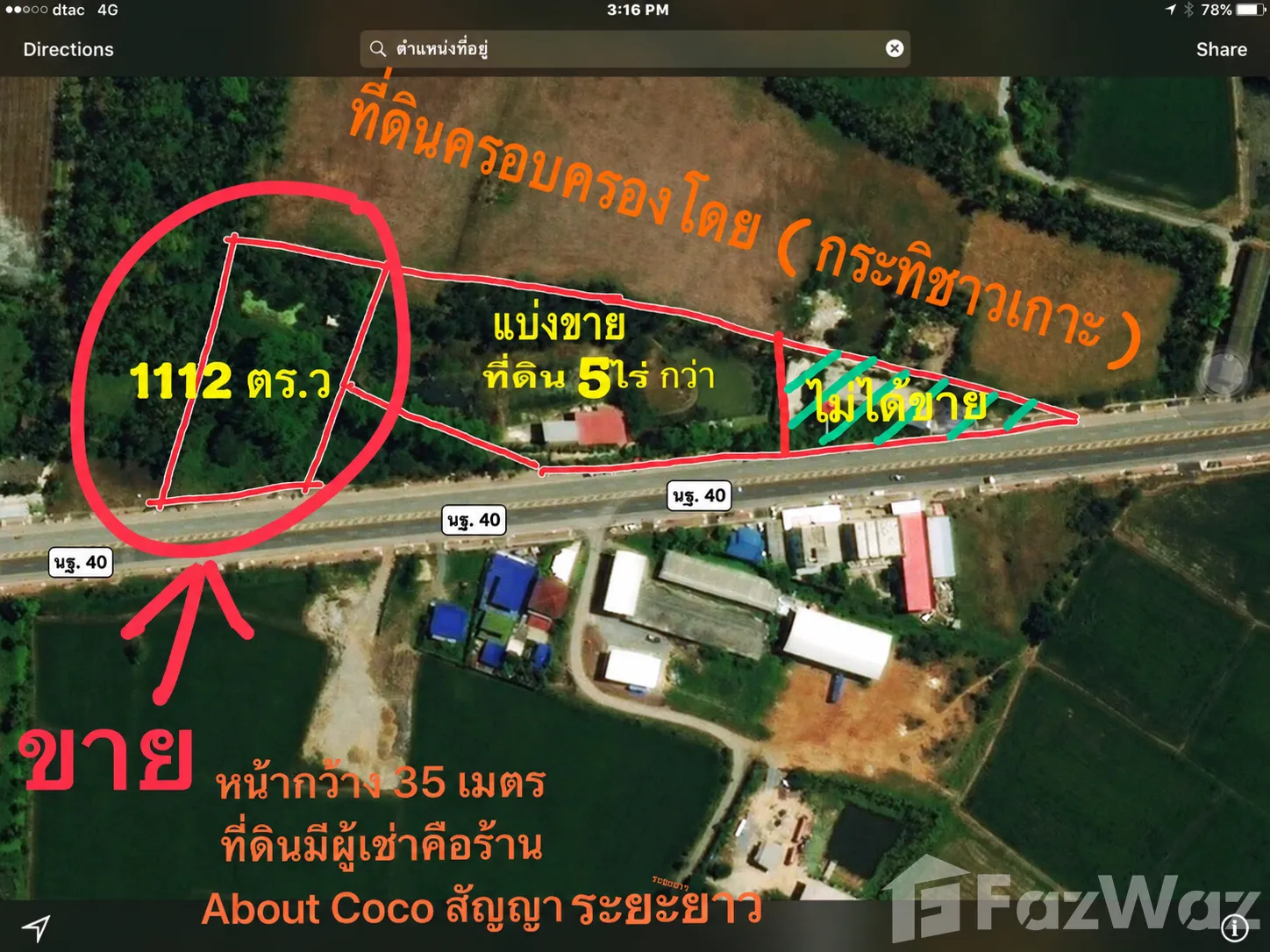Open the map info settings button

click(x=1234, y=927)
